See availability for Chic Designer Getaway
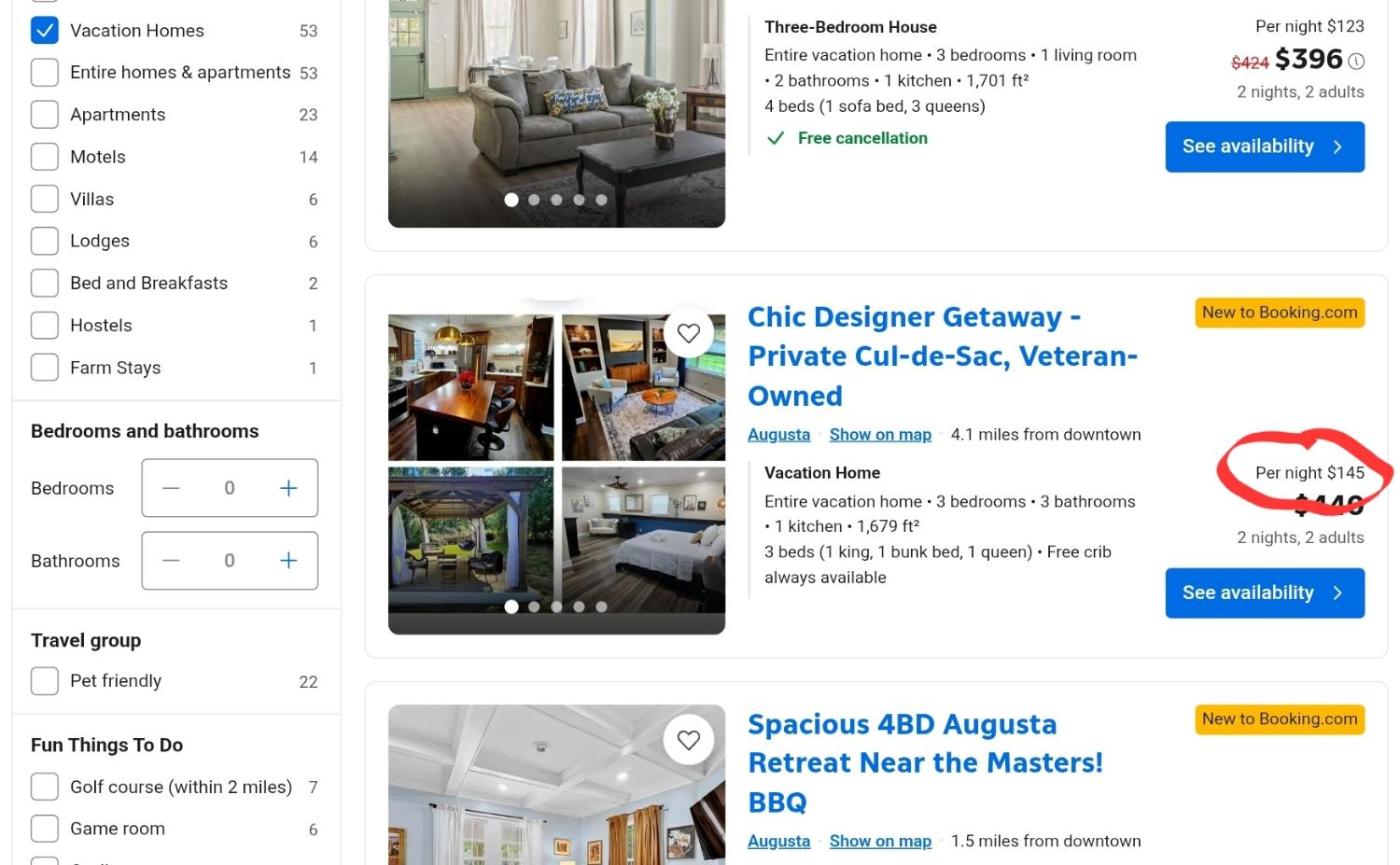This screenshot has width=1400, height=865. click(1264, 593)
